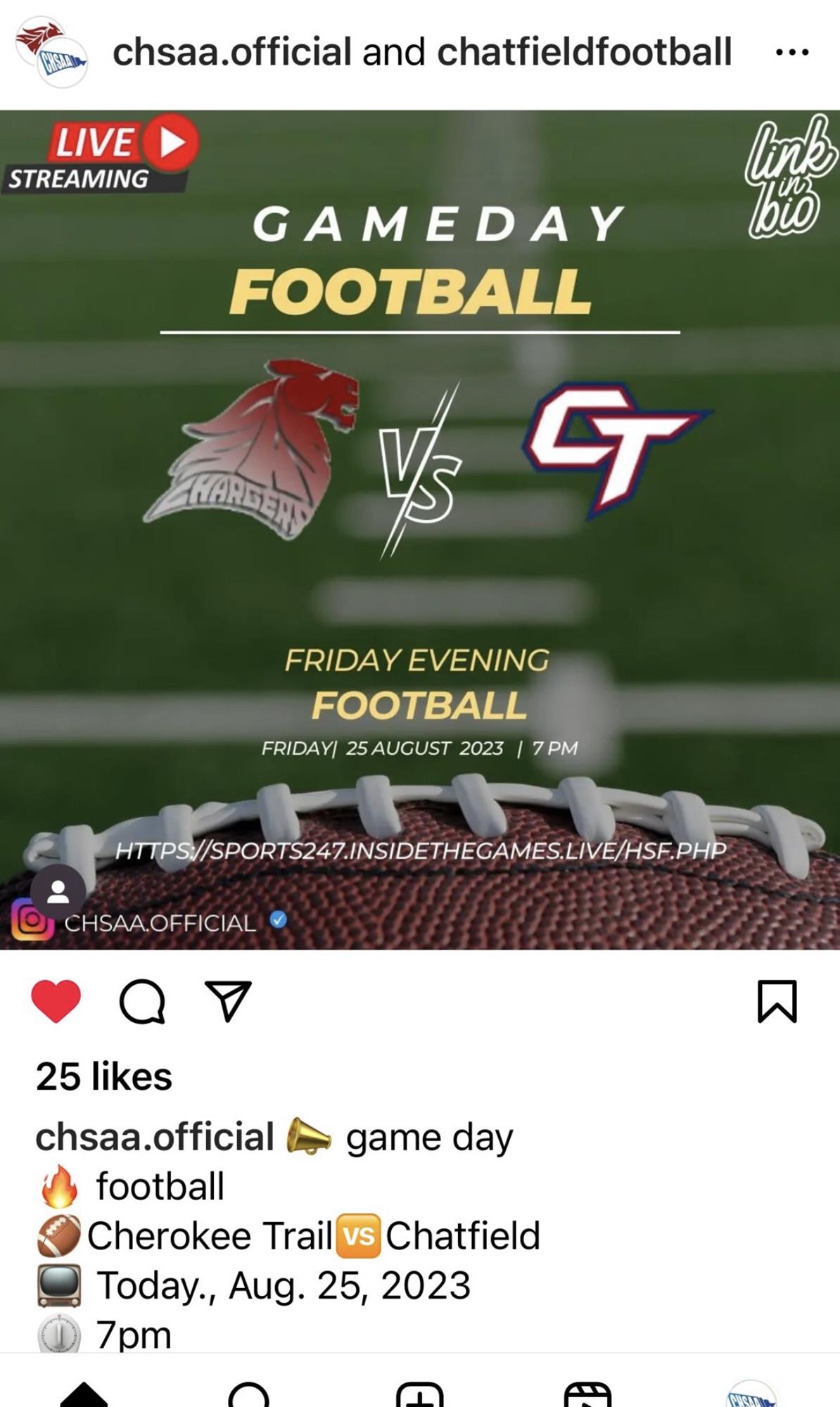The width and height of the screenshot is (840, 1407).
Task: View the list of 25 likes
Action: pos(104,1076)
